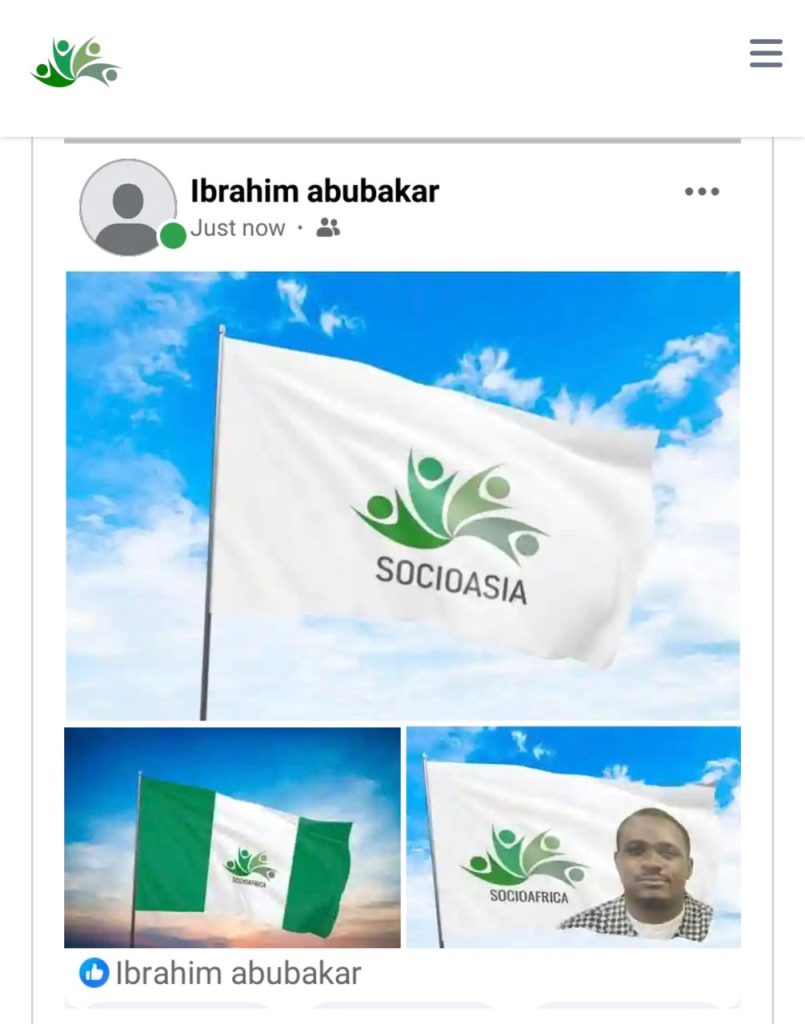The height and width of the screenshot is (1024, 805).
Task: Open the green-white-green flag photo
Action: [x=232, y=837]
